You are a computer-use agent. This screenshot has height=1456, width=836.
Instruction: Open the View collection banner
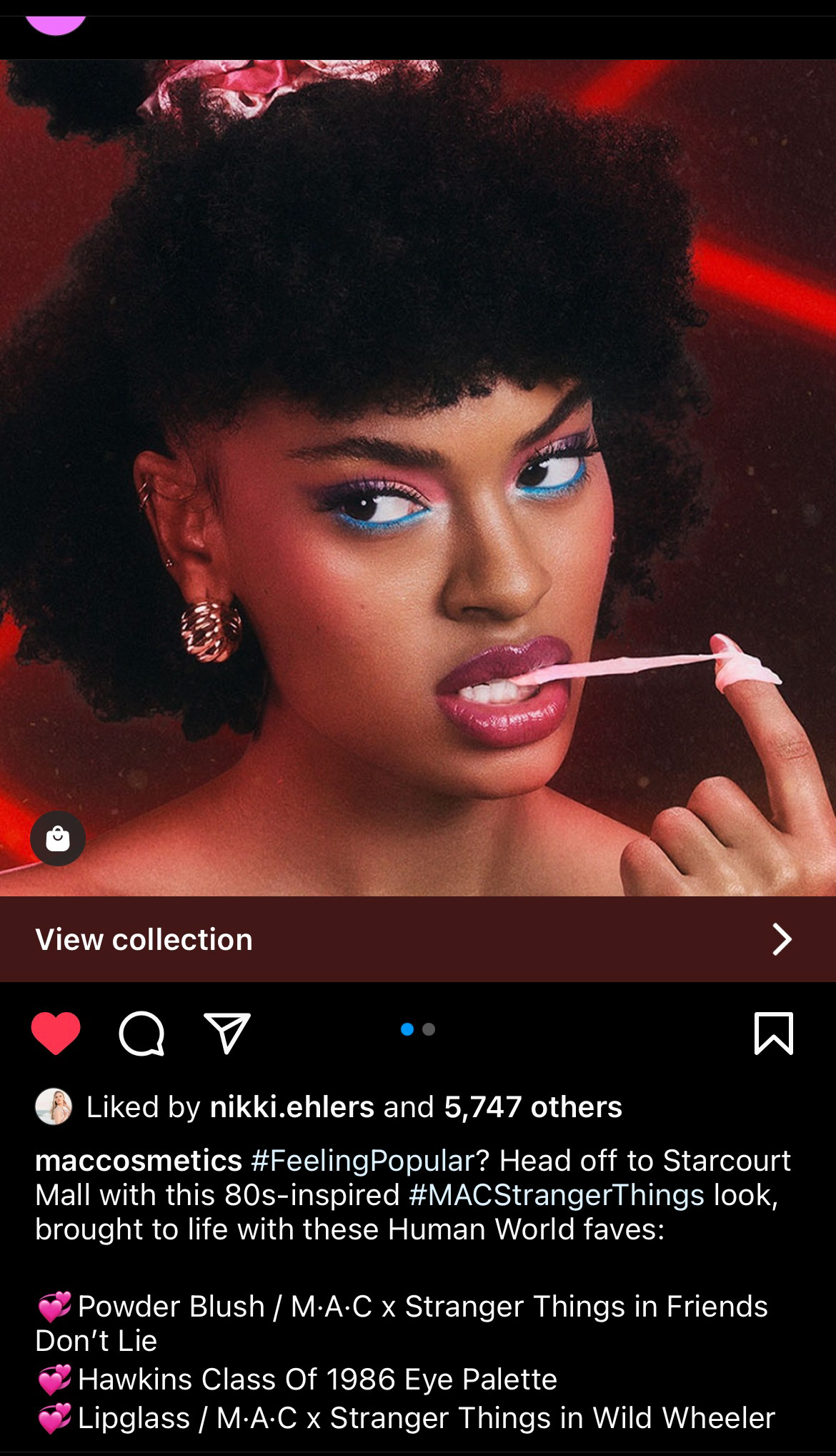[x=418, y=939]
